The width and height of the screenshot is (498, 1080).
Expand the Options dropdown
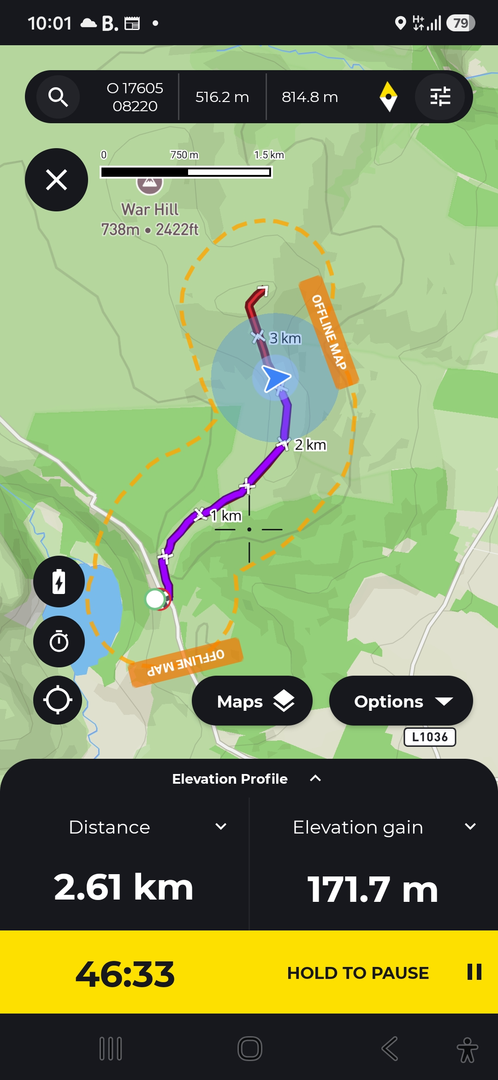(401, 701)
